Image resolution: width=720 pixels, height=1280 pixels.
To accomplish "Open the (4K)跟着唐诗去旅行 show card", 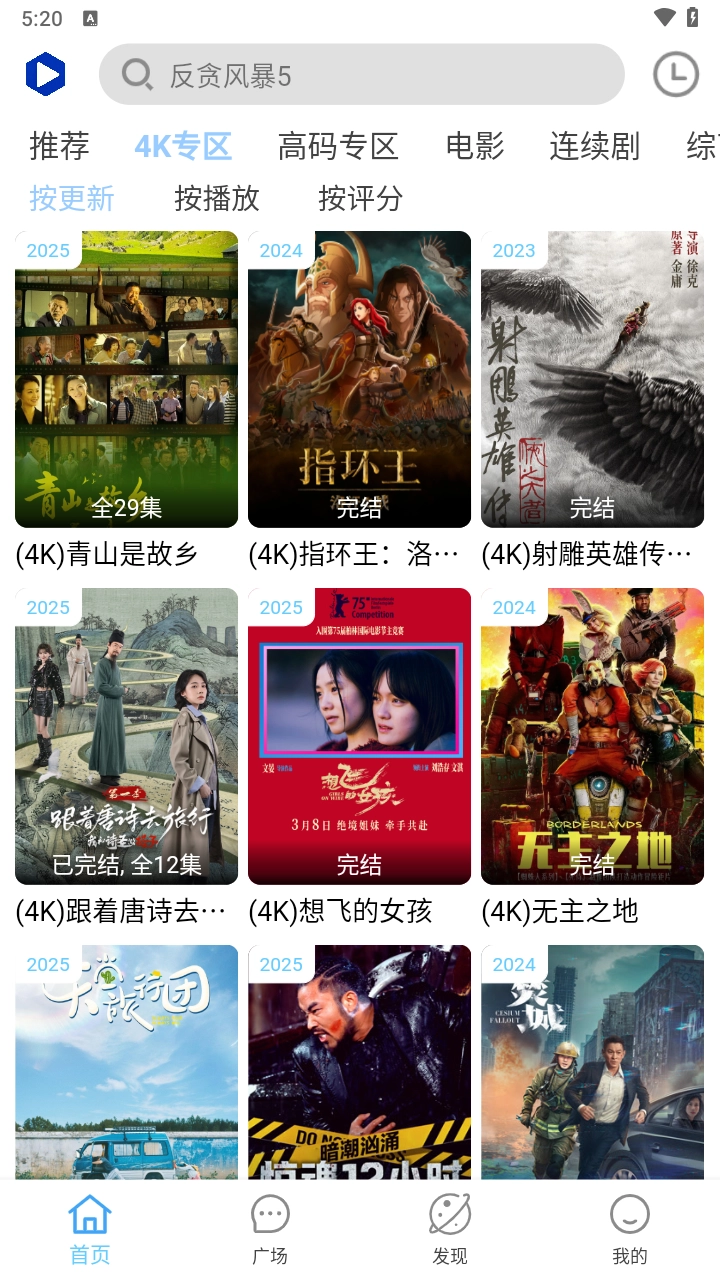I will [x=126, y=737].
